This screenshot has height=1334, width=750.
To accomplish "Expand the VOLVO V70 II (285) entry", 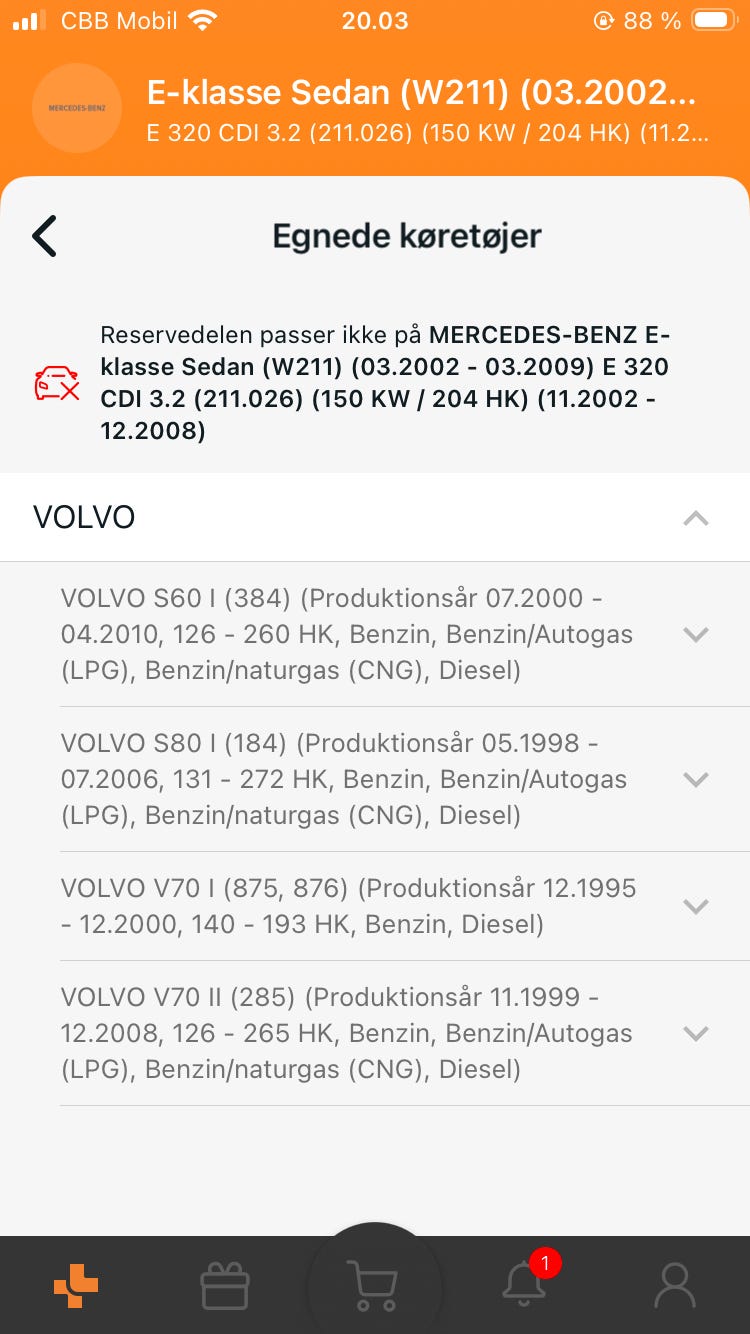I will 695,1033.
